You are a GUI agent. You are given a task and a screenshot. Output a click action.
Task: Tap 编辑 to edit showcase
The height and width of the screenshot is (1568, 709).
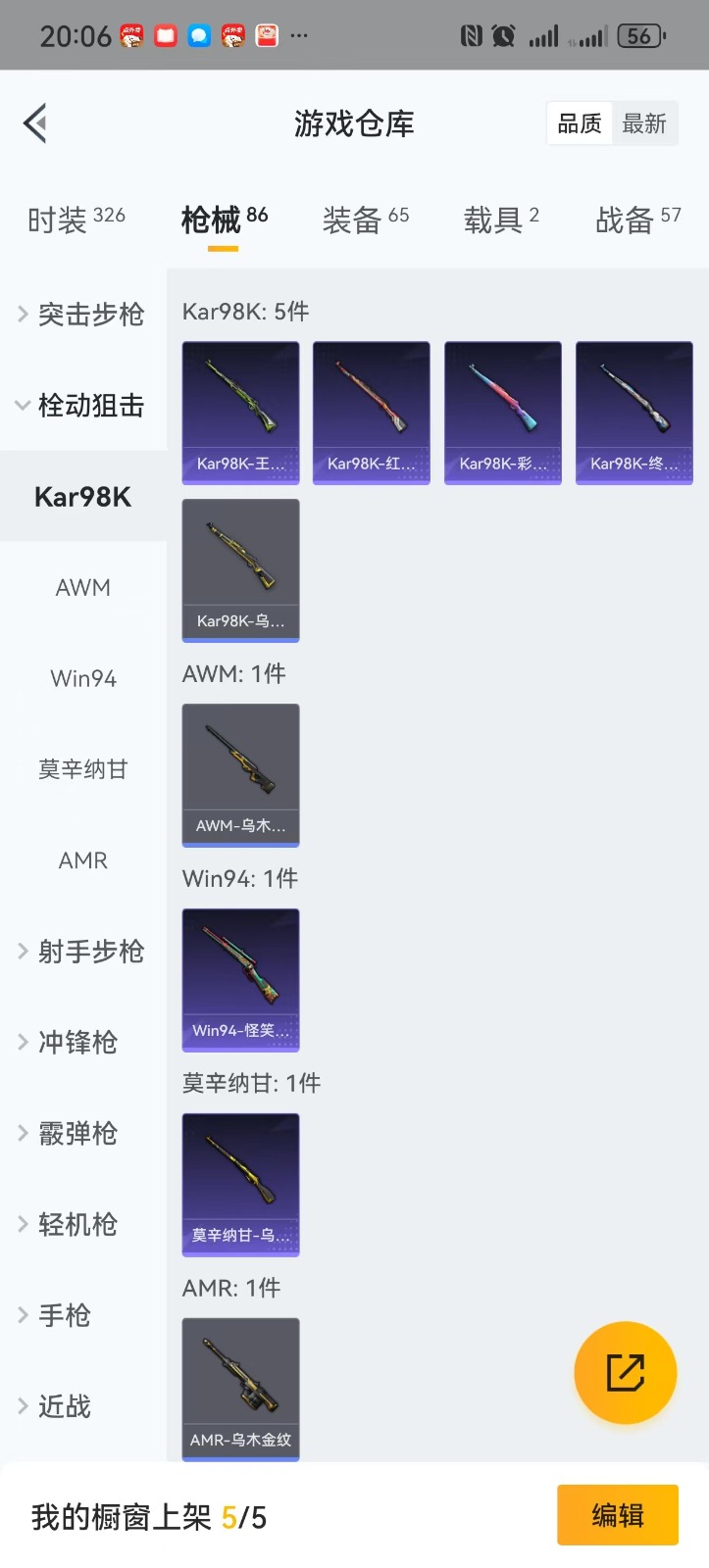[617, 1515]
